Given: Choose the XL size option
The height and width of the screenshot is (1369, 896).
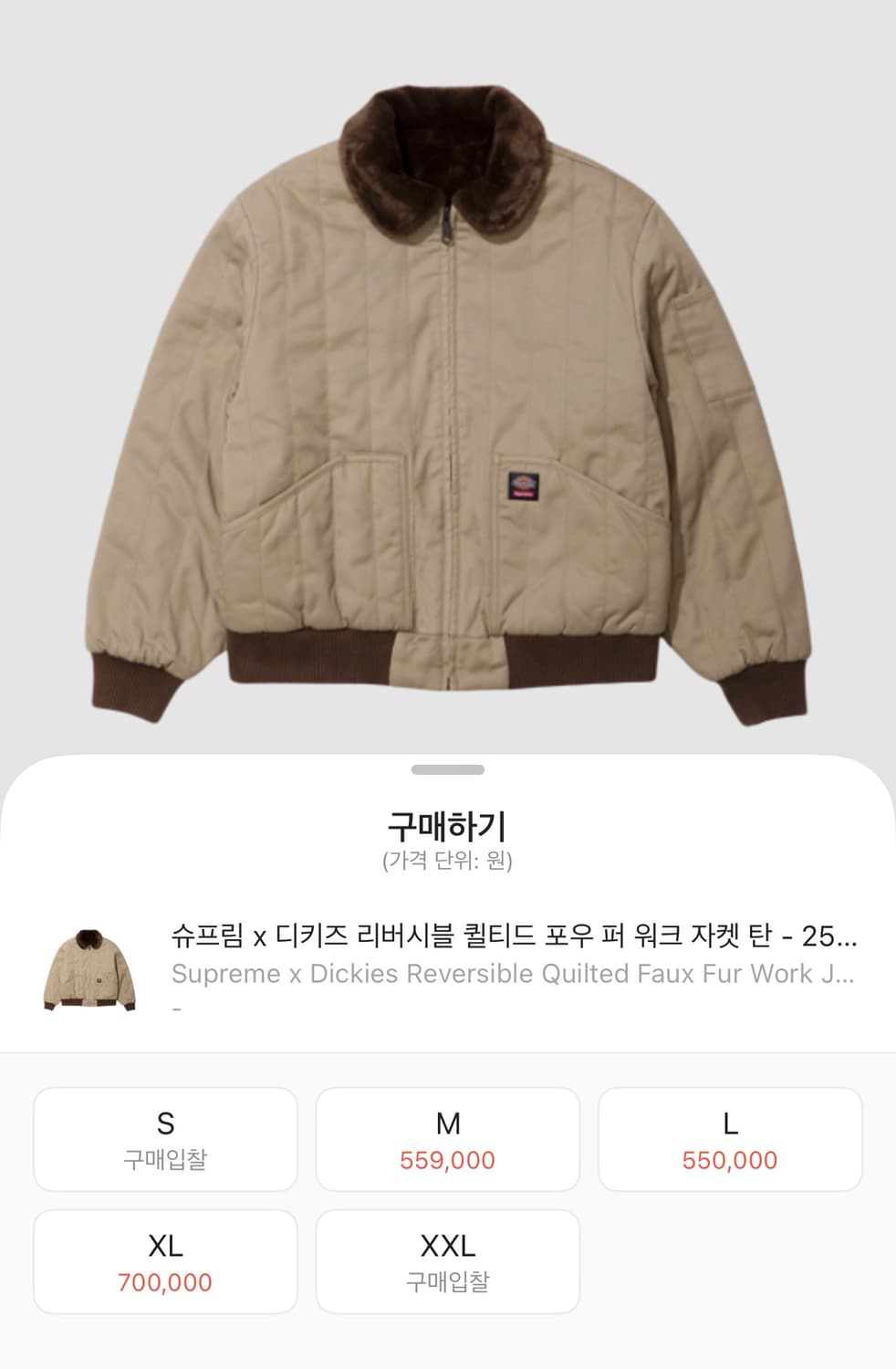Looking at the screenshot, I should coord(164,1261).
